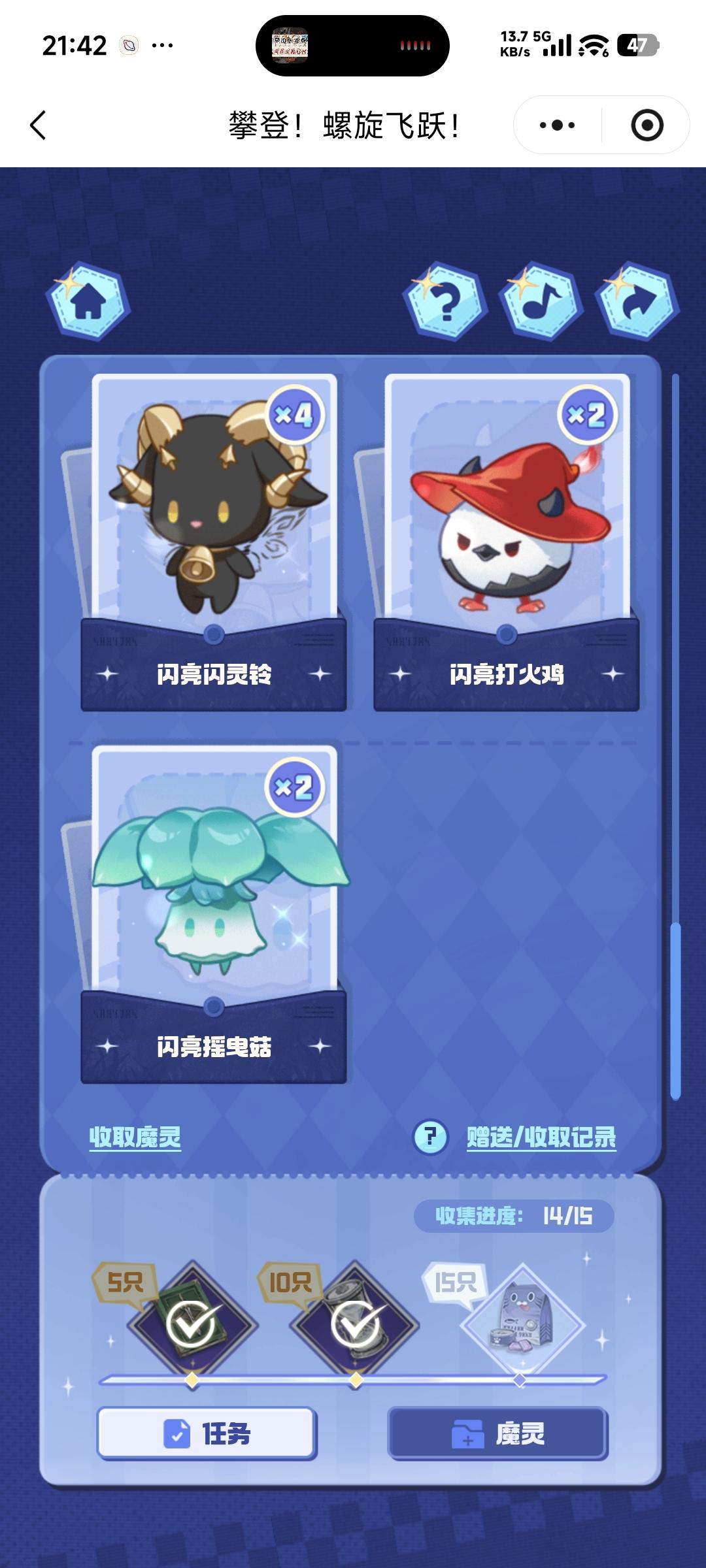This screenshot has width=706, height=1568.
Task: Close the mini program with the circle button
Action: point(647,125)
